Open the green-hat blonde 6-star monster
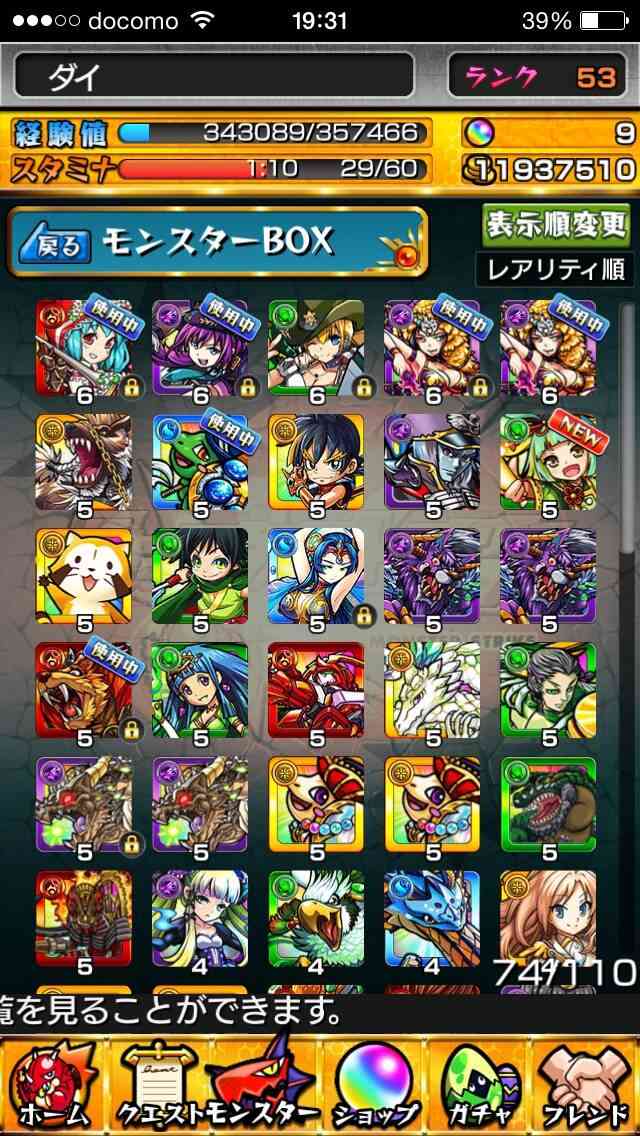Image resolution: width=640 pixels, height=1136 pixels. pos(316,348)
